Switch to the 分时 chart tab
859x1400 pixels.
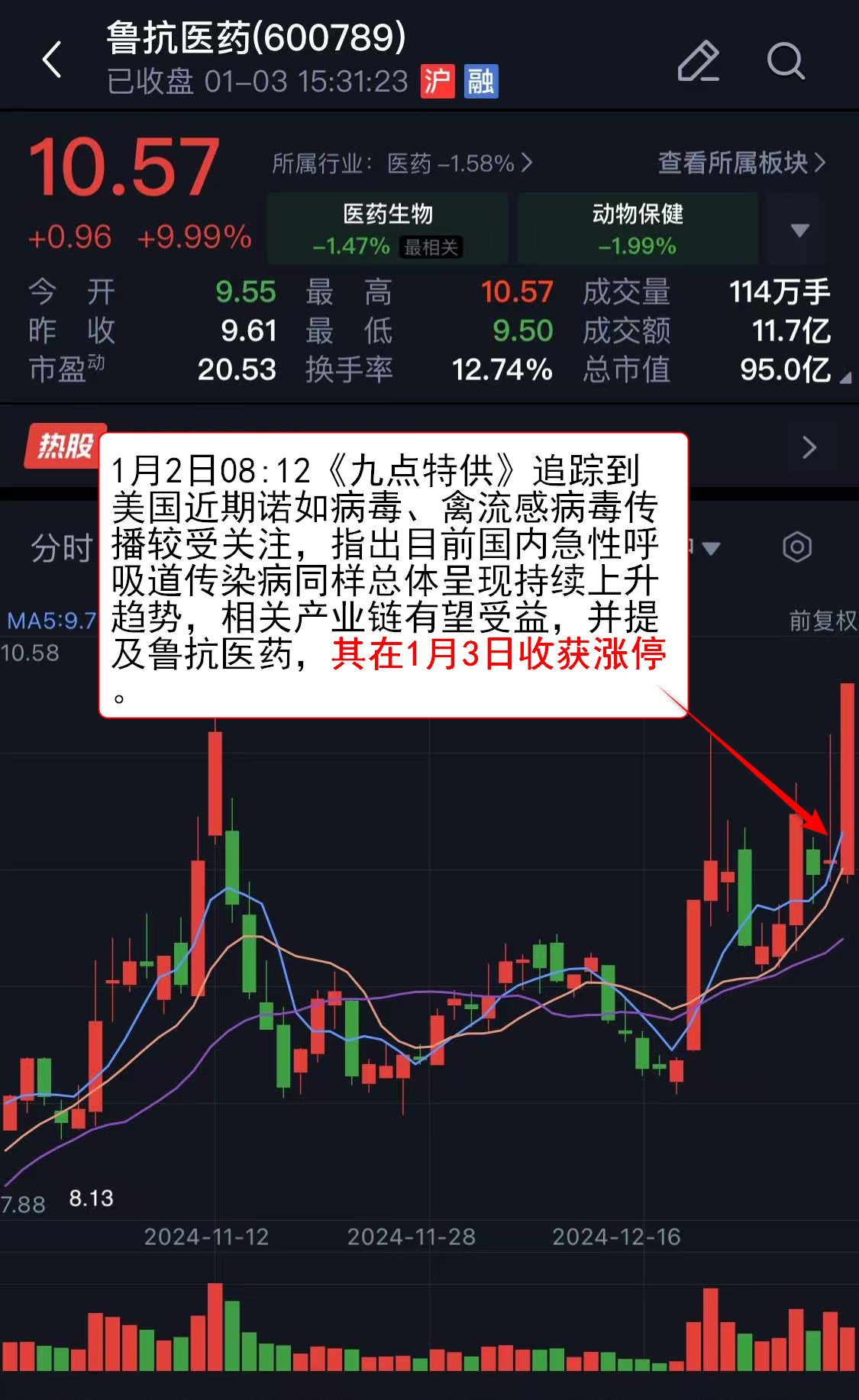pos(61,548)
